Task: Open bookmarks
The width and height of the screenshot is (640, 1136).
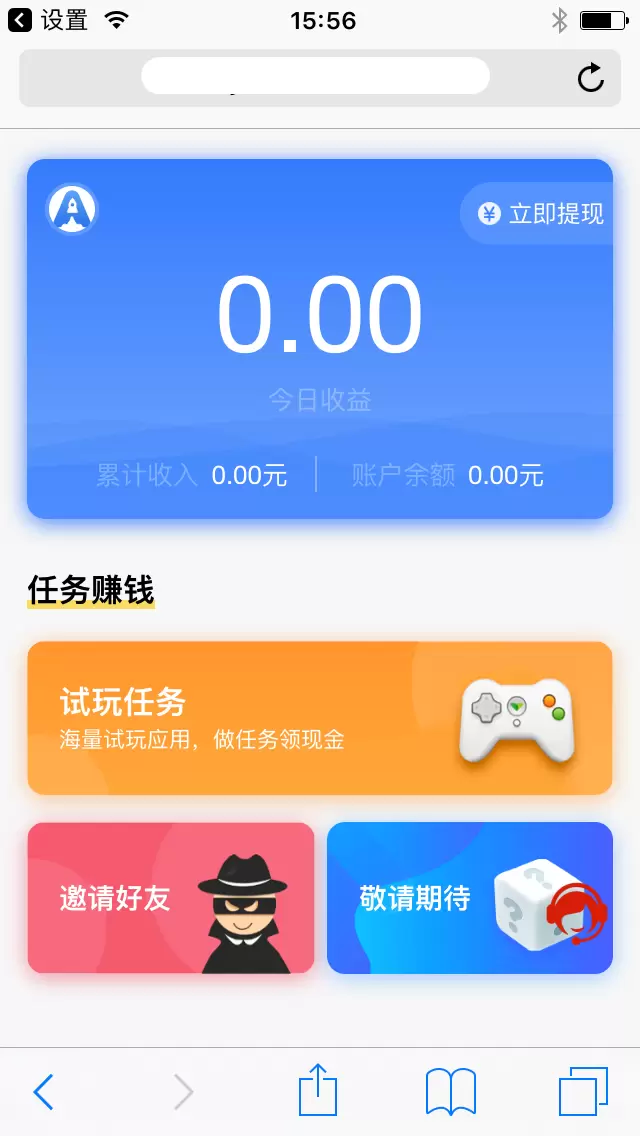Action: (450, 1090)
